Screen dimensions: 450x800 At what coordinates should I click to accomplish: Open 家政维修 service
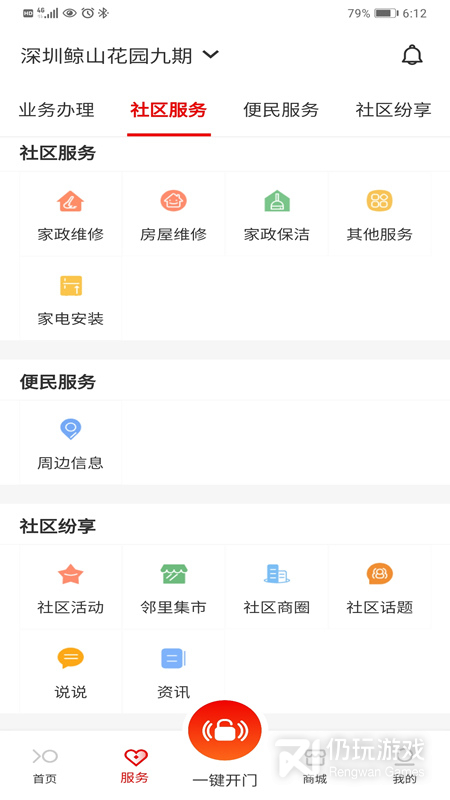70,214
